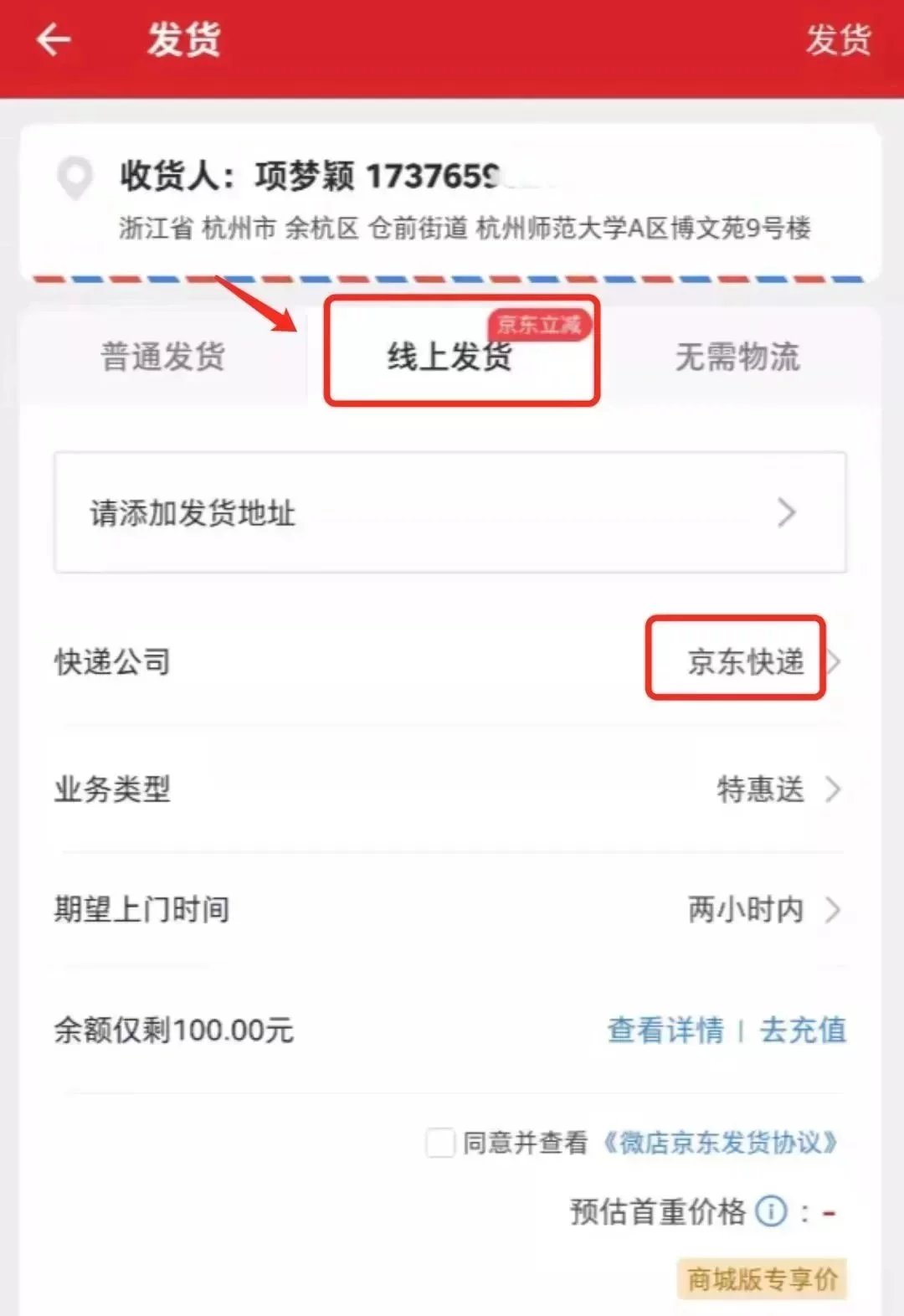Check the 同意并查看 agreement checkbox
The image size is (904, 1316).
440,1143
